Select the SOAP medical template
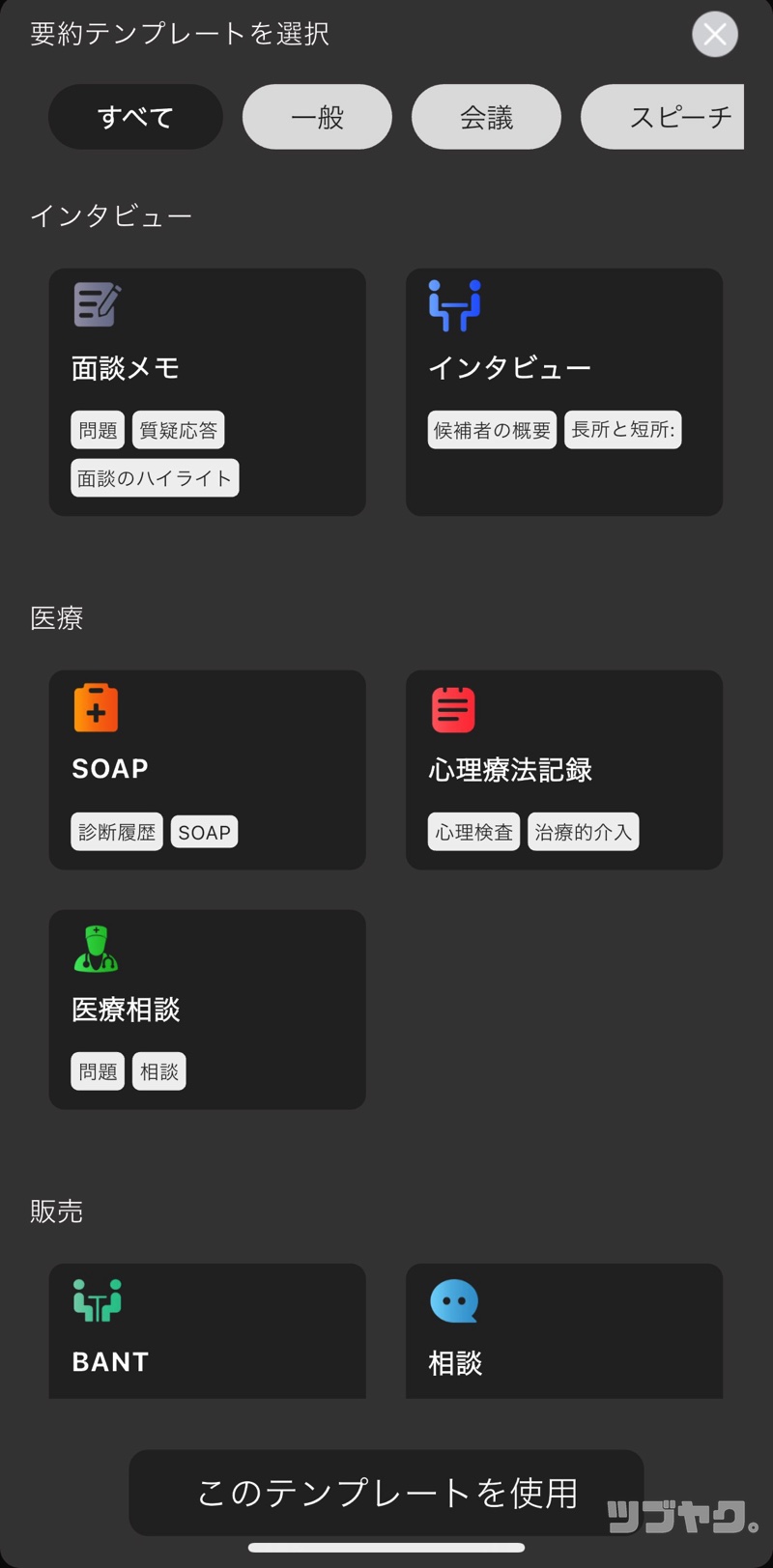Image resolution: width=773 pixels, height=1568 pixels. (x=207, y=770)
